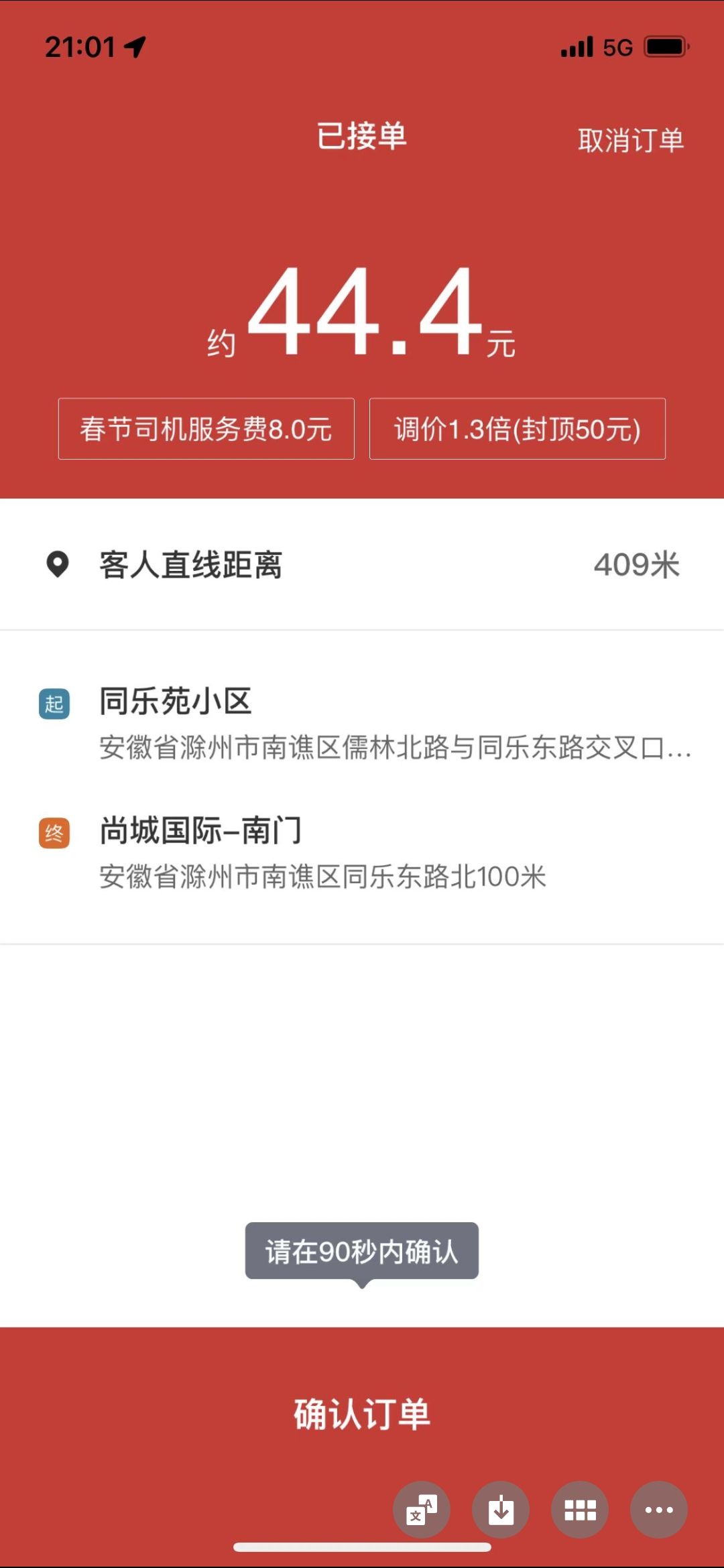View the 调价1.3倍 price adjustment info
The height and width of the screenshot is (1568, 724).
point(518,429)
